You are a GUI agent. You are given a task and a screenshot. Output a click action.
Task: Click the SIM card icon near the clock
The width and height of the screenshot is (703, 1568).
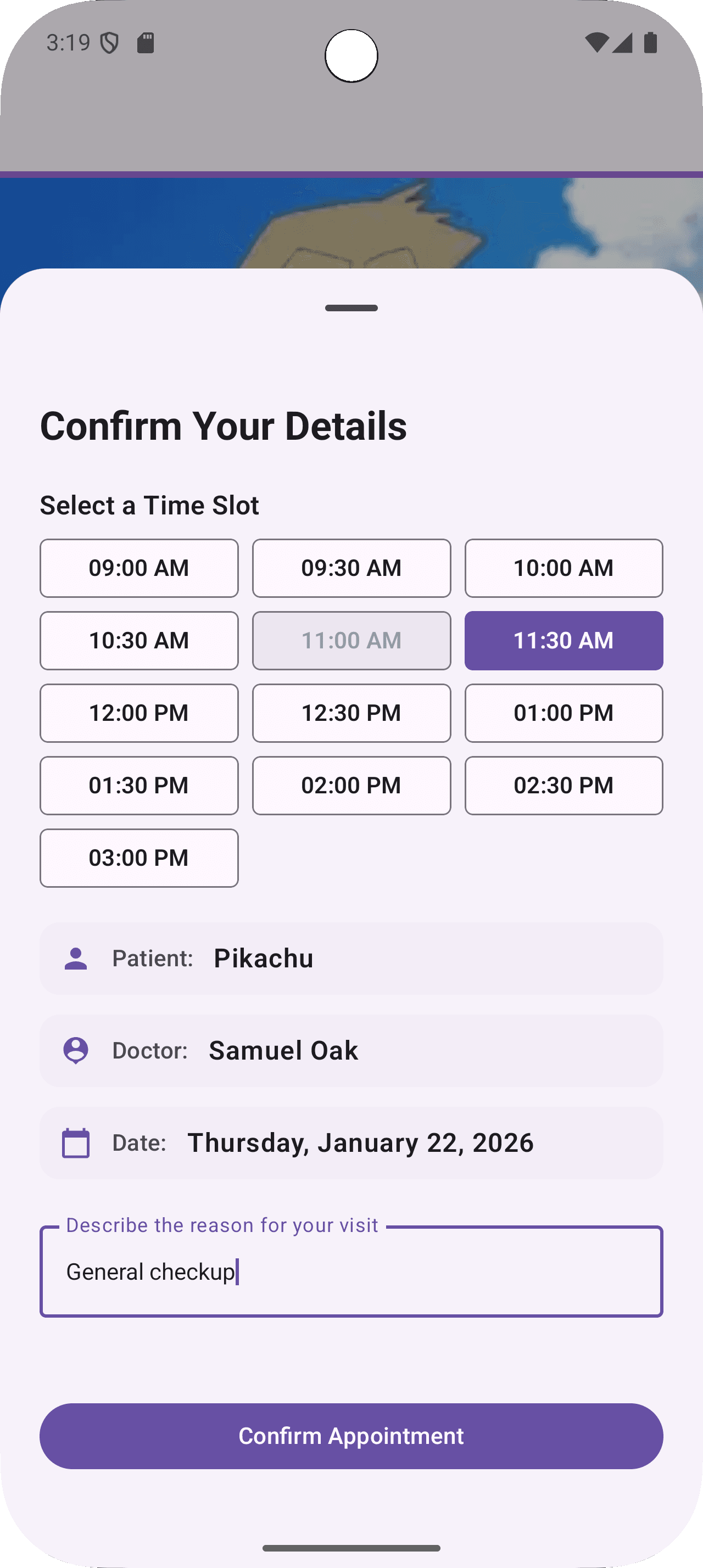tap(146, 43)
